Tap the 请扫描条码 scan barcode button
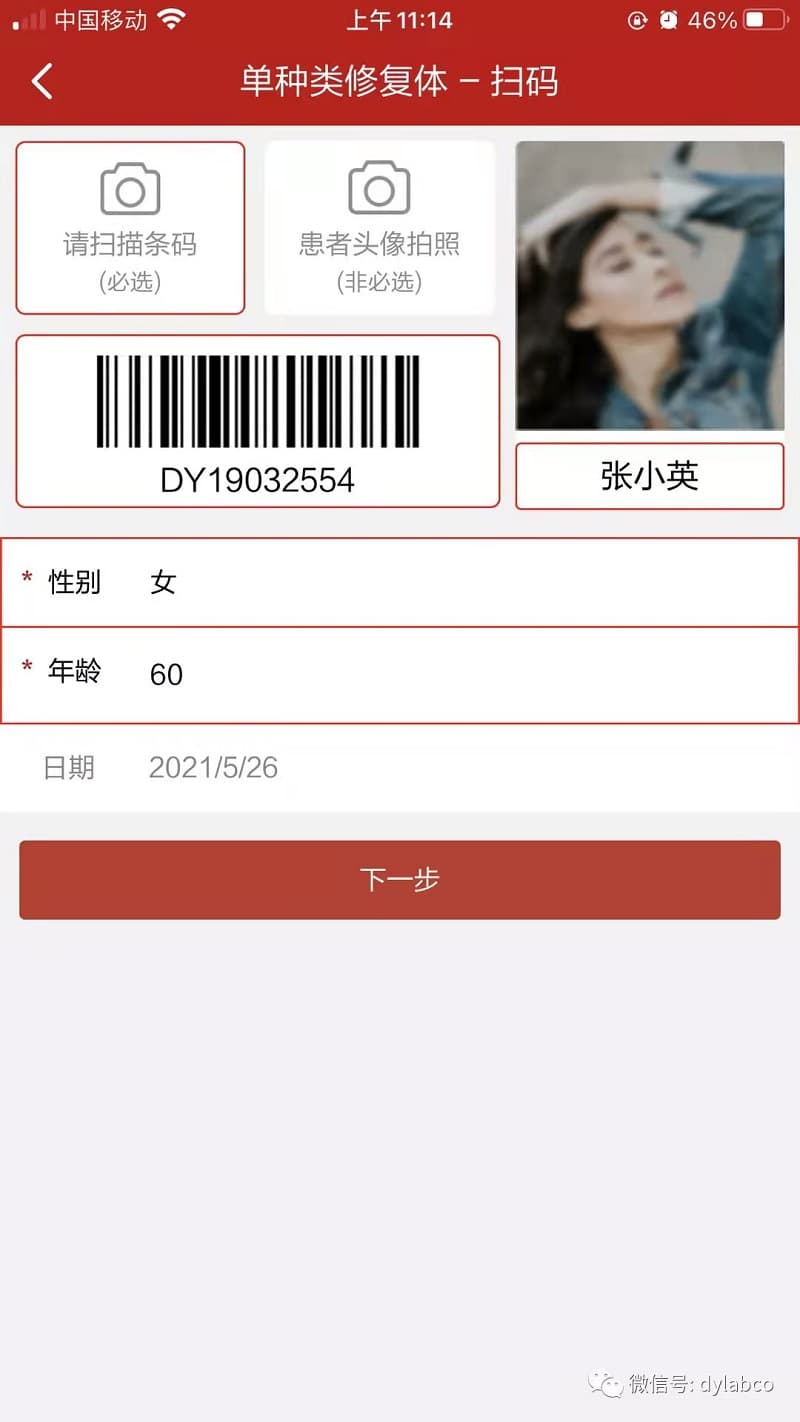 coord(130,228)
